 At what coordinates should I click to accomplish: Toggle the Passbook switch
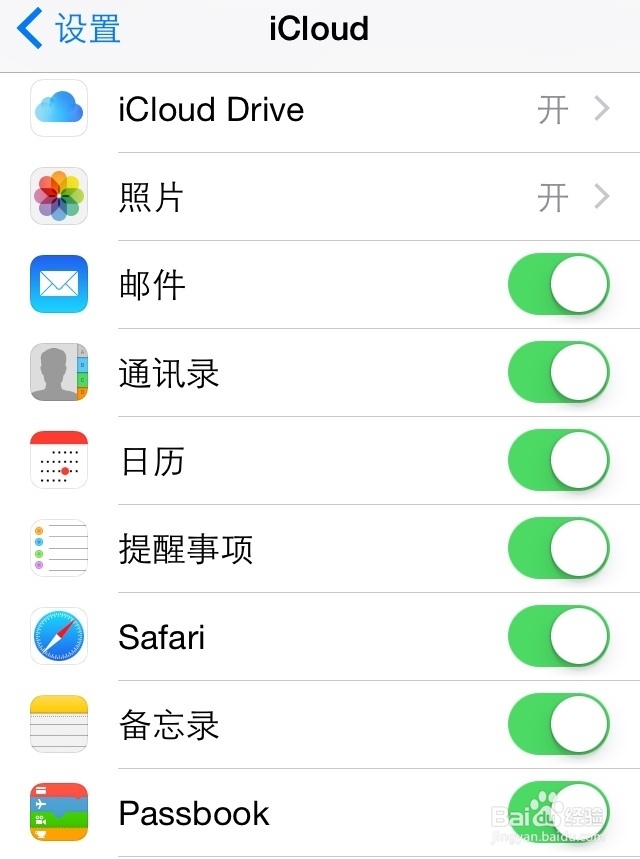[x=559, y=812]
